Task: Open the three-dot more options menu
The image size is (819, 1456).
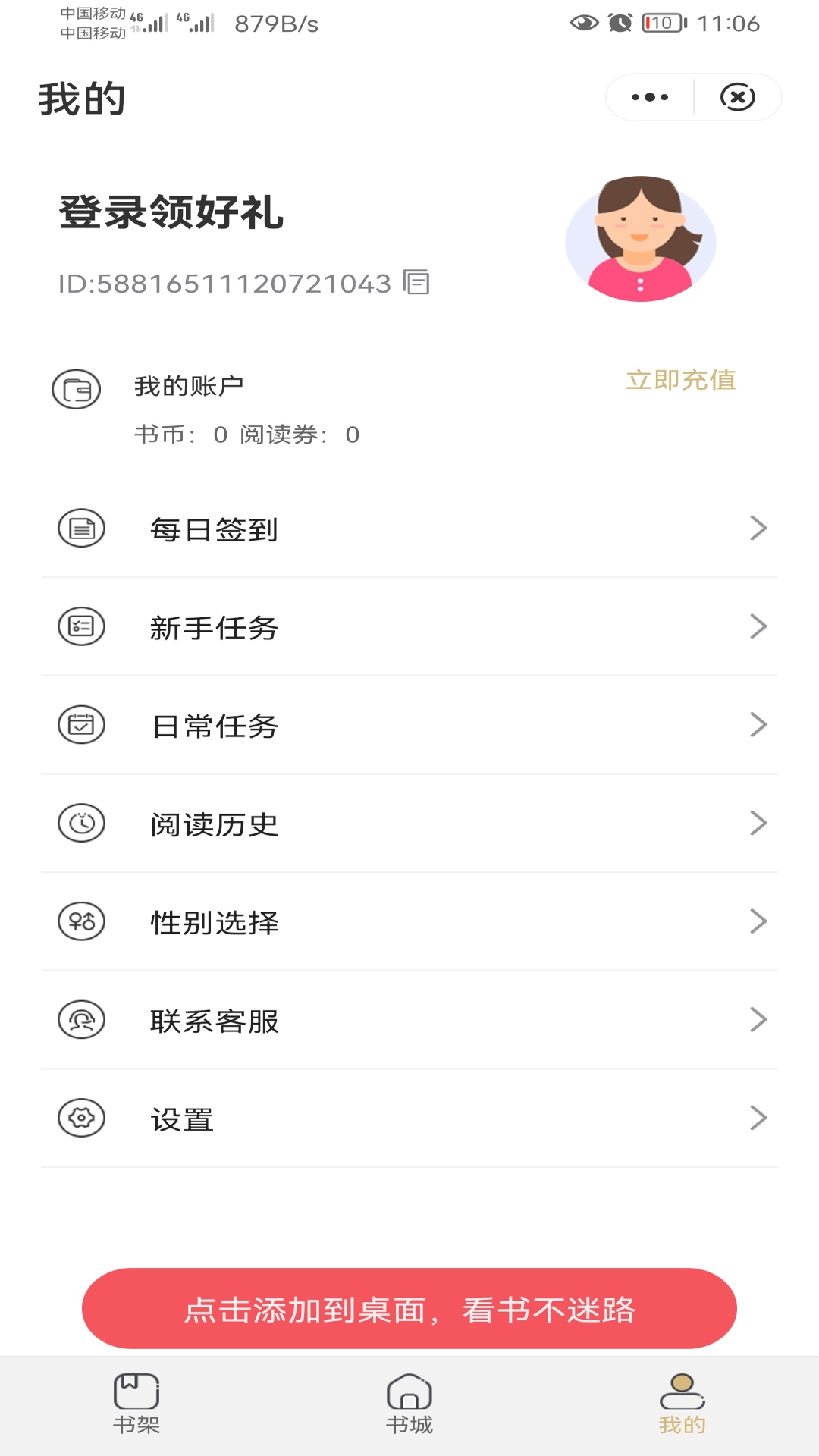Action: (x=648, y=96)
